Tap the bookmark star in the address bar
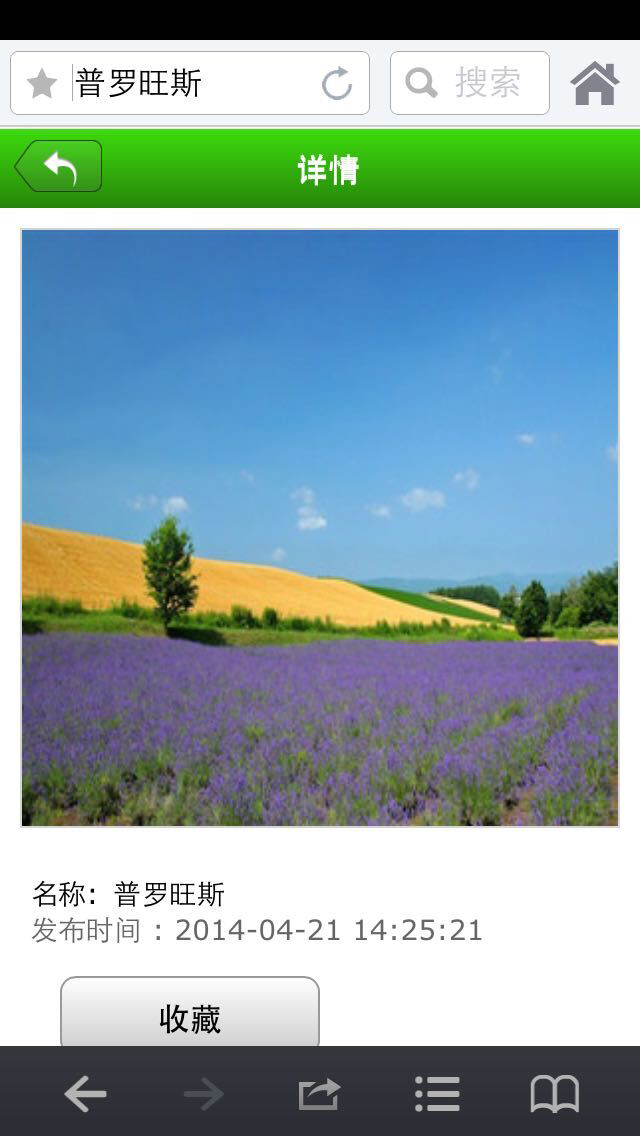The width and height of the screenshot is (640, 1136). pos(42,84)
